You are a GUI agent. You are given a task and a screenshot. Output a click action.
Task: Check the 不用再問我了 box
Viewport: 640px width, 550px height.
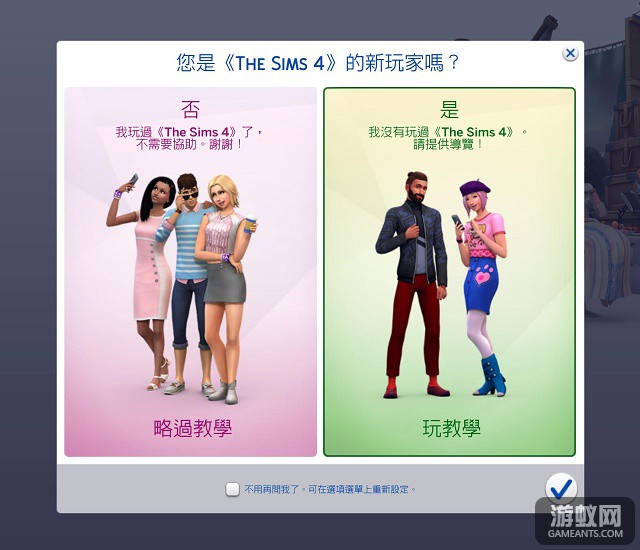(x=232, y=489)
